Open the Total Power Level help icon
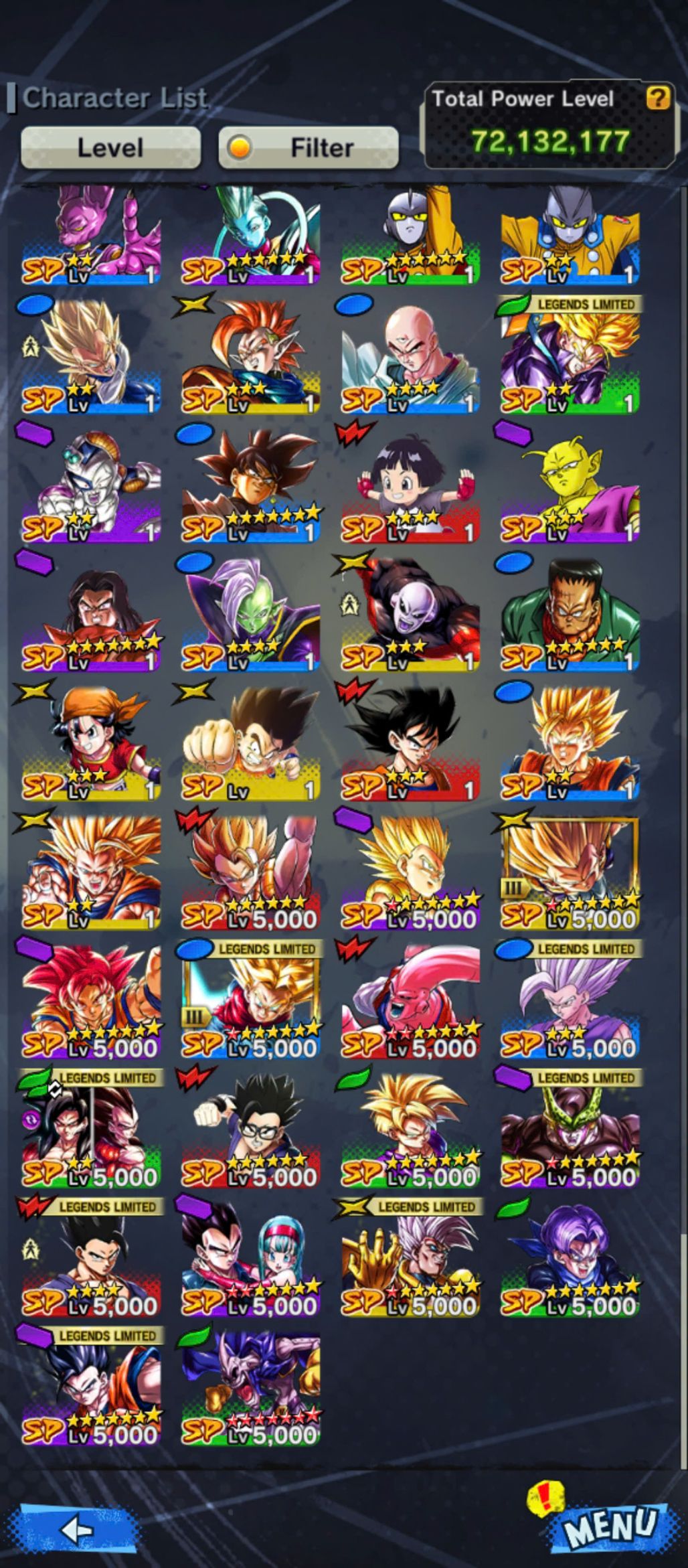The image size is (688, 1568). tap(657, 98)
